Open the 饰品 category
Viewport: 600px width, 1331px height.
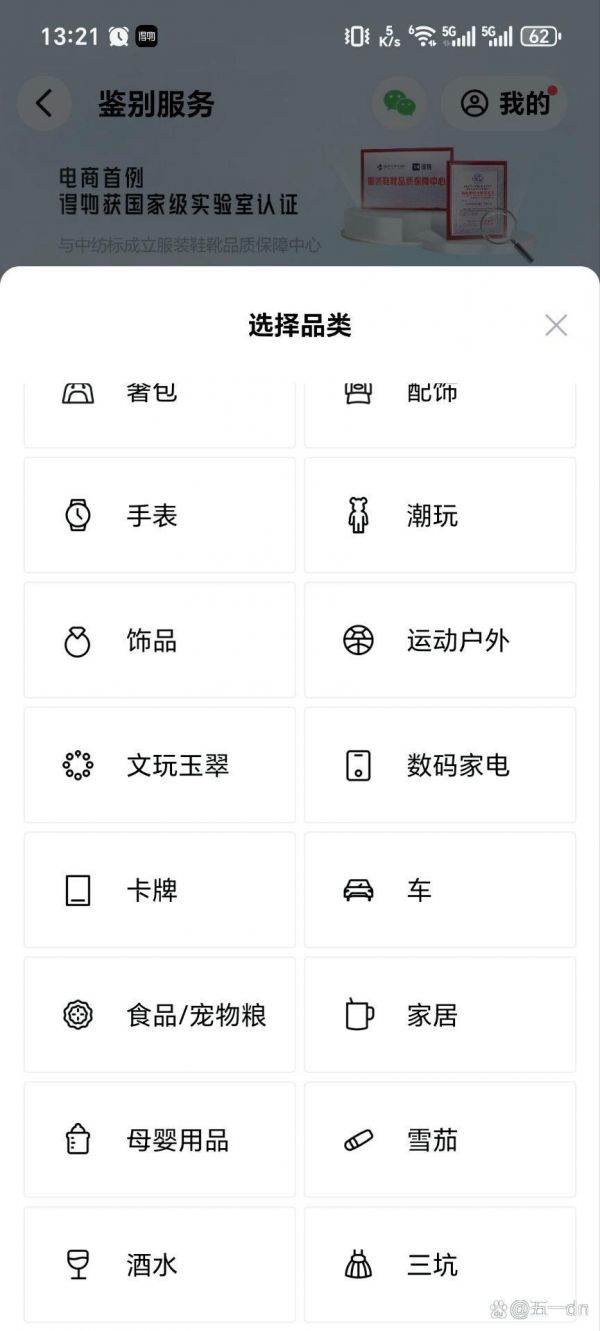point(160,640)
